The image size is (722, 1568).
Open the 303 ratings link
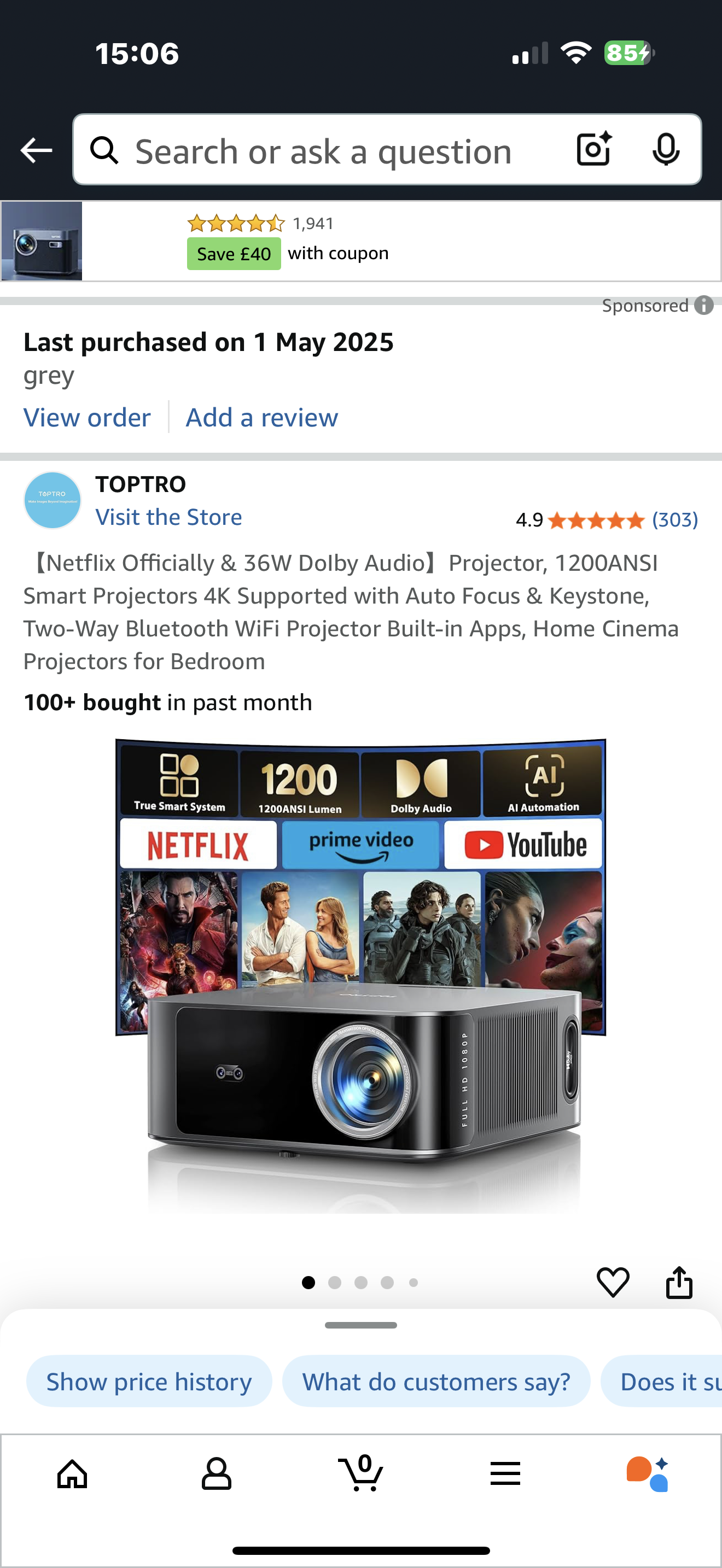point(674,520)
